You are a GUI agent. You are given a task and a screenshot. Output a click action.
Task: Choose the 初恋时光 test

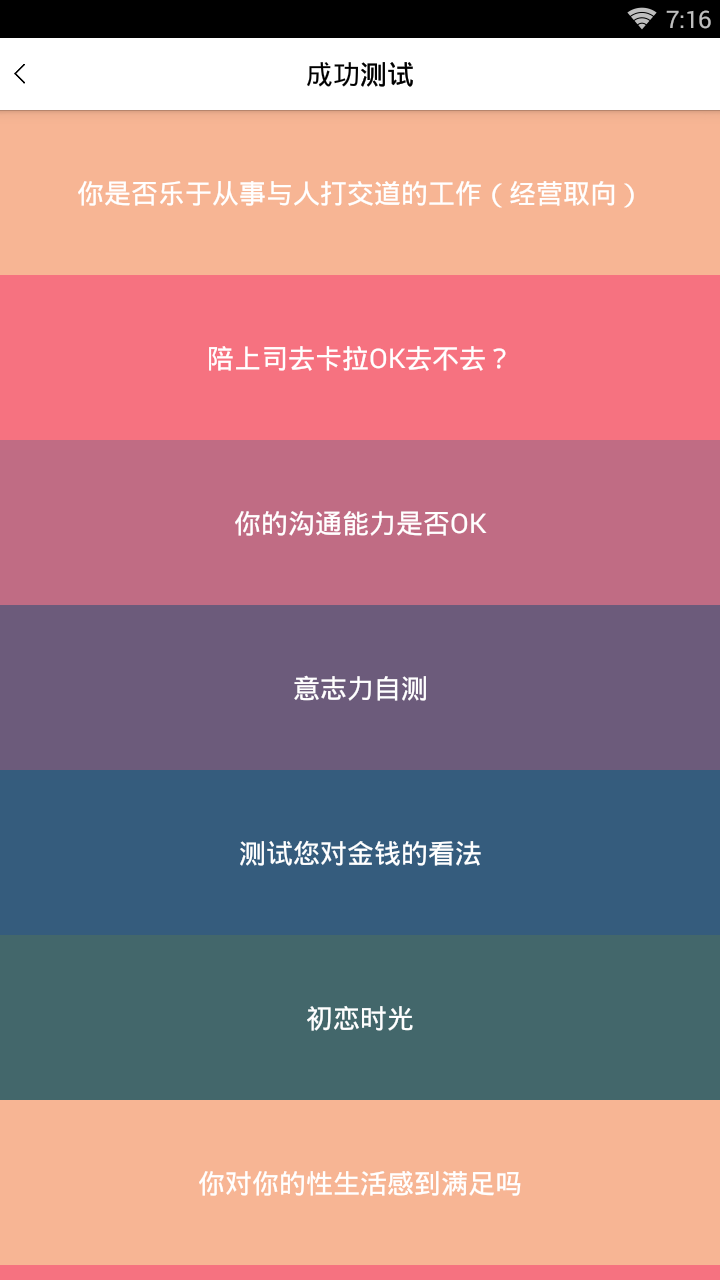coord(360,1018)
